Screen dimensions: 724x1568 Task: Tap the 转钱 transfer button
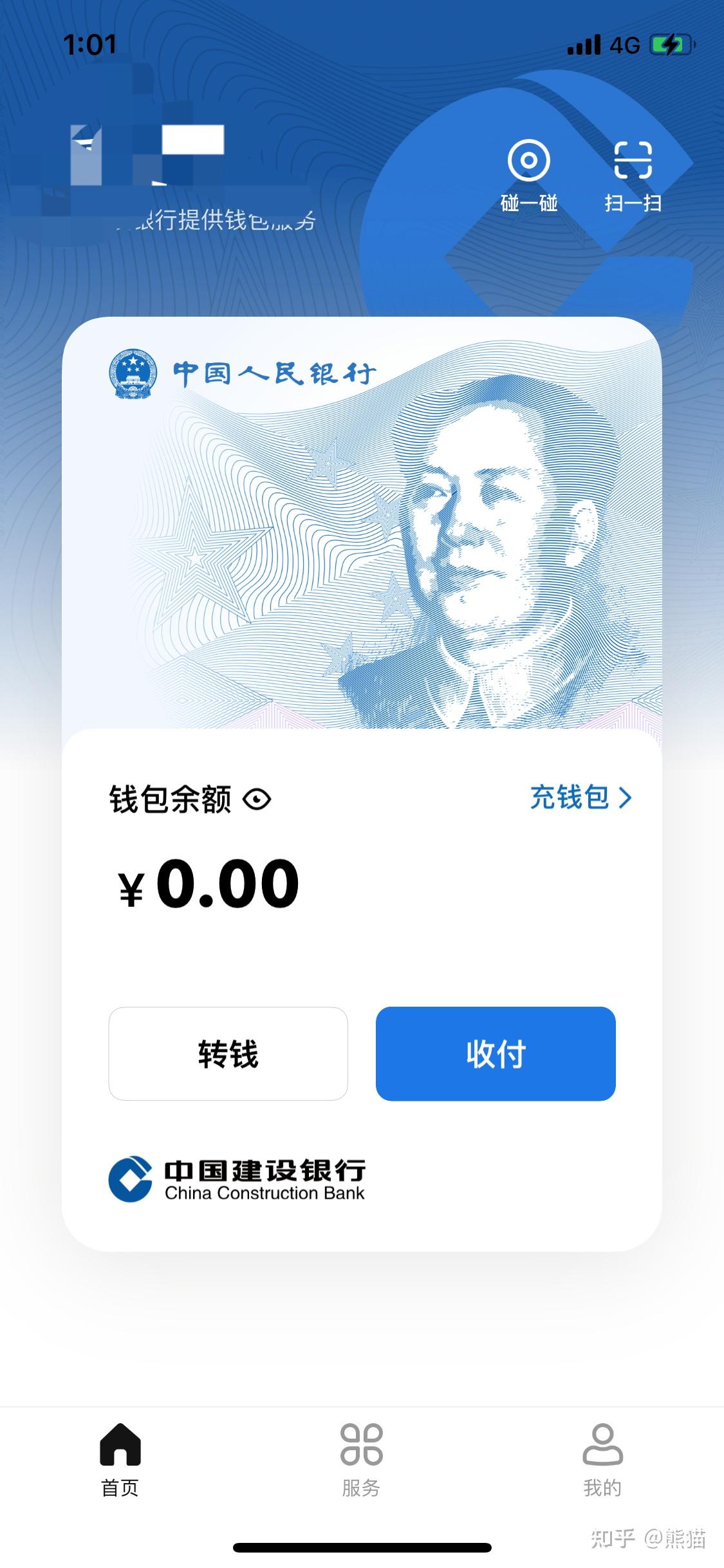(x=228, y=1054)
